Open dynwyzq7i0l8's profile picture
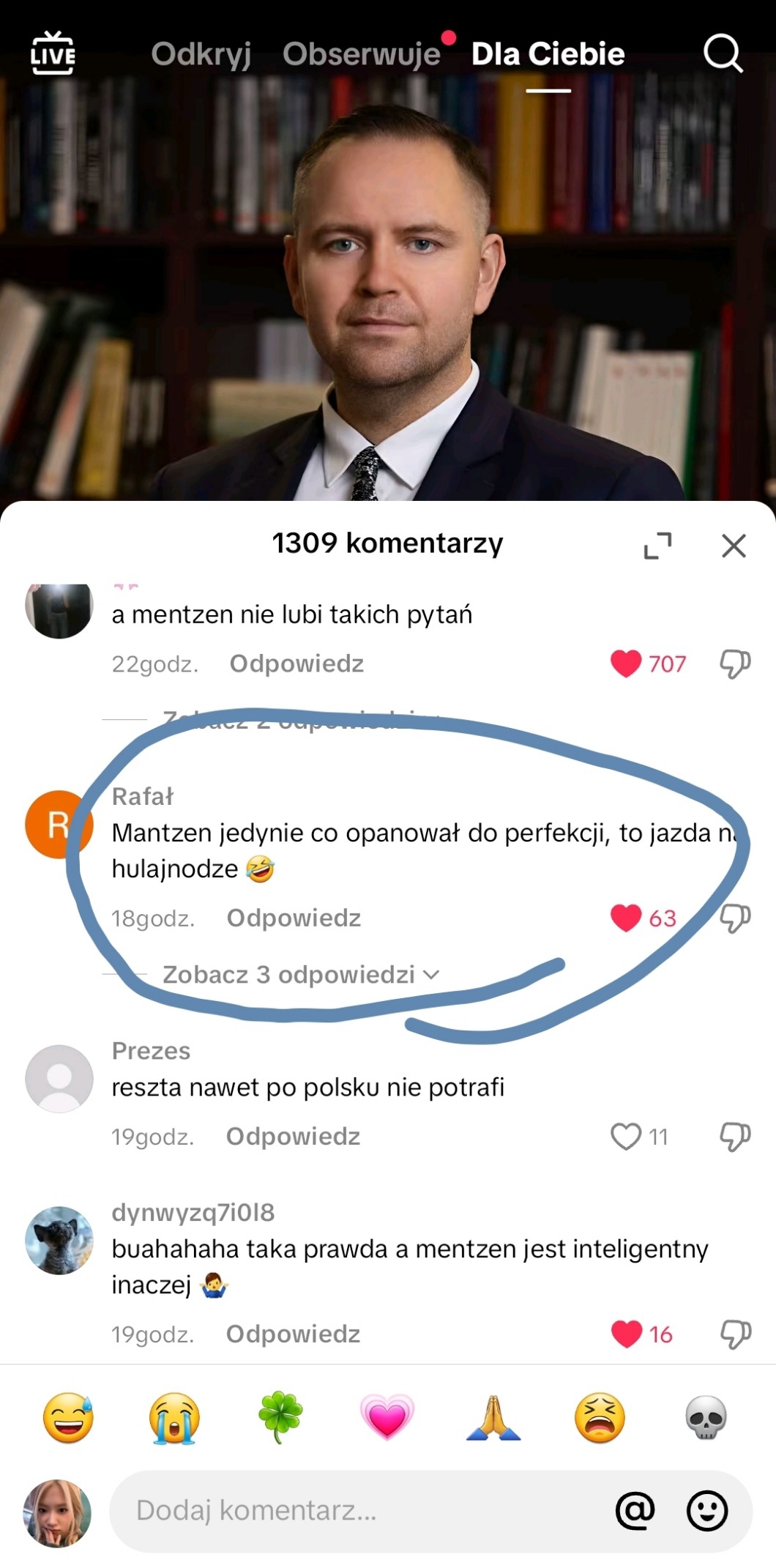 pyautogui.click(x=59, y=1240)
